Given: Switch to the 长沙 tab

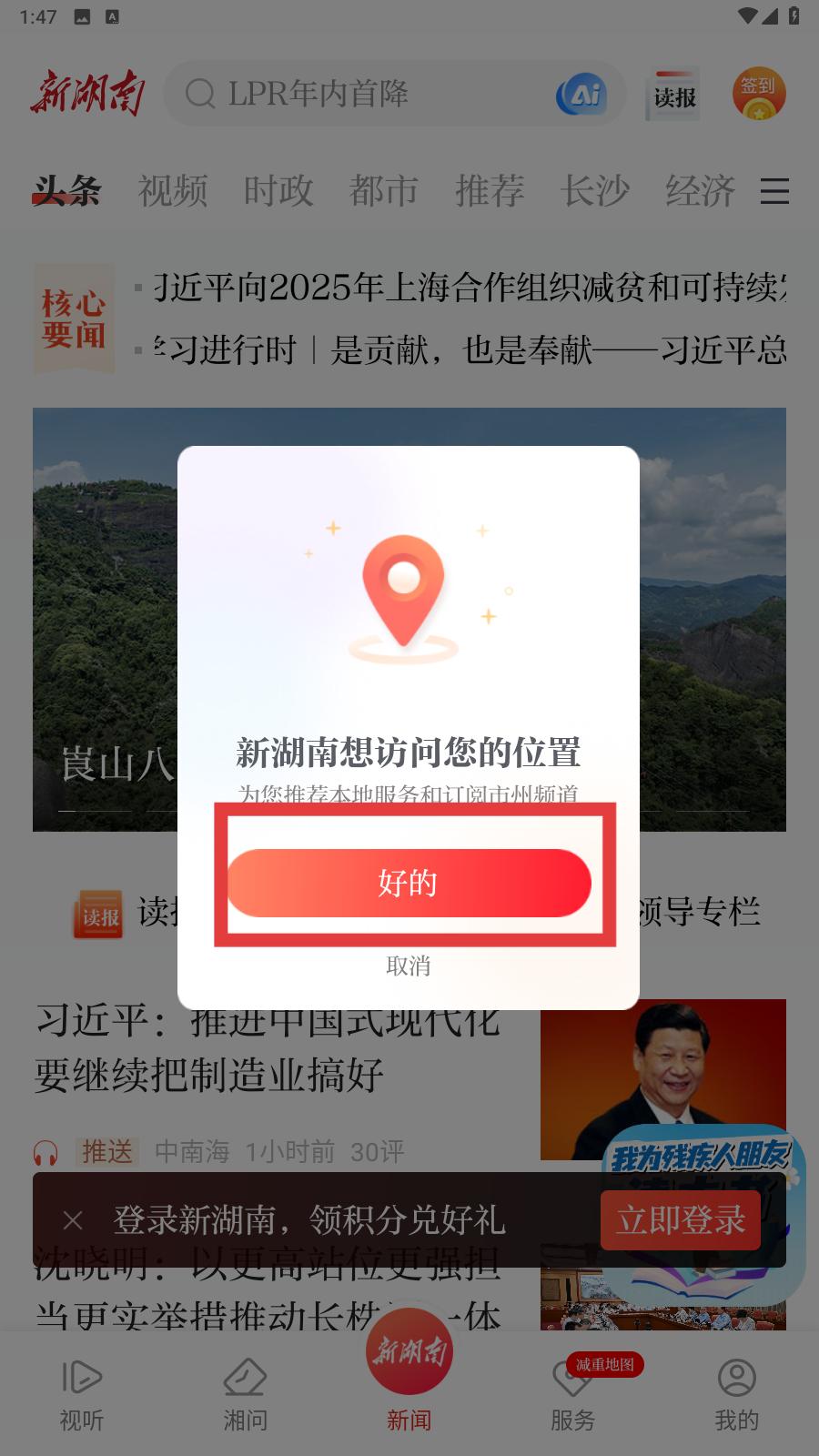Looking at the screenshot, I should coord(595,191).
